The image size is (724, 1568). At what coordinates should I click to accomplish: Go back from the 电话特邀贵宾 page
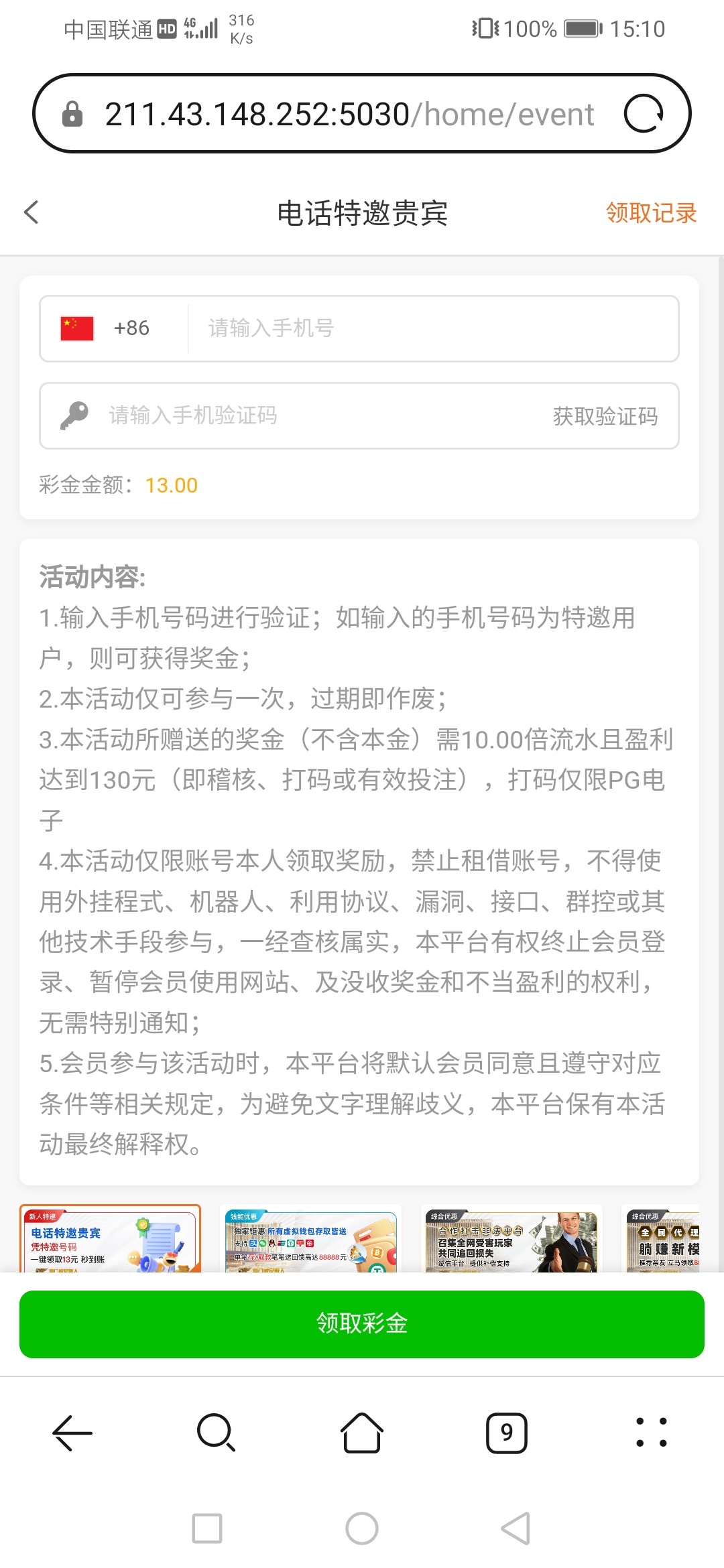coord(32,212)
